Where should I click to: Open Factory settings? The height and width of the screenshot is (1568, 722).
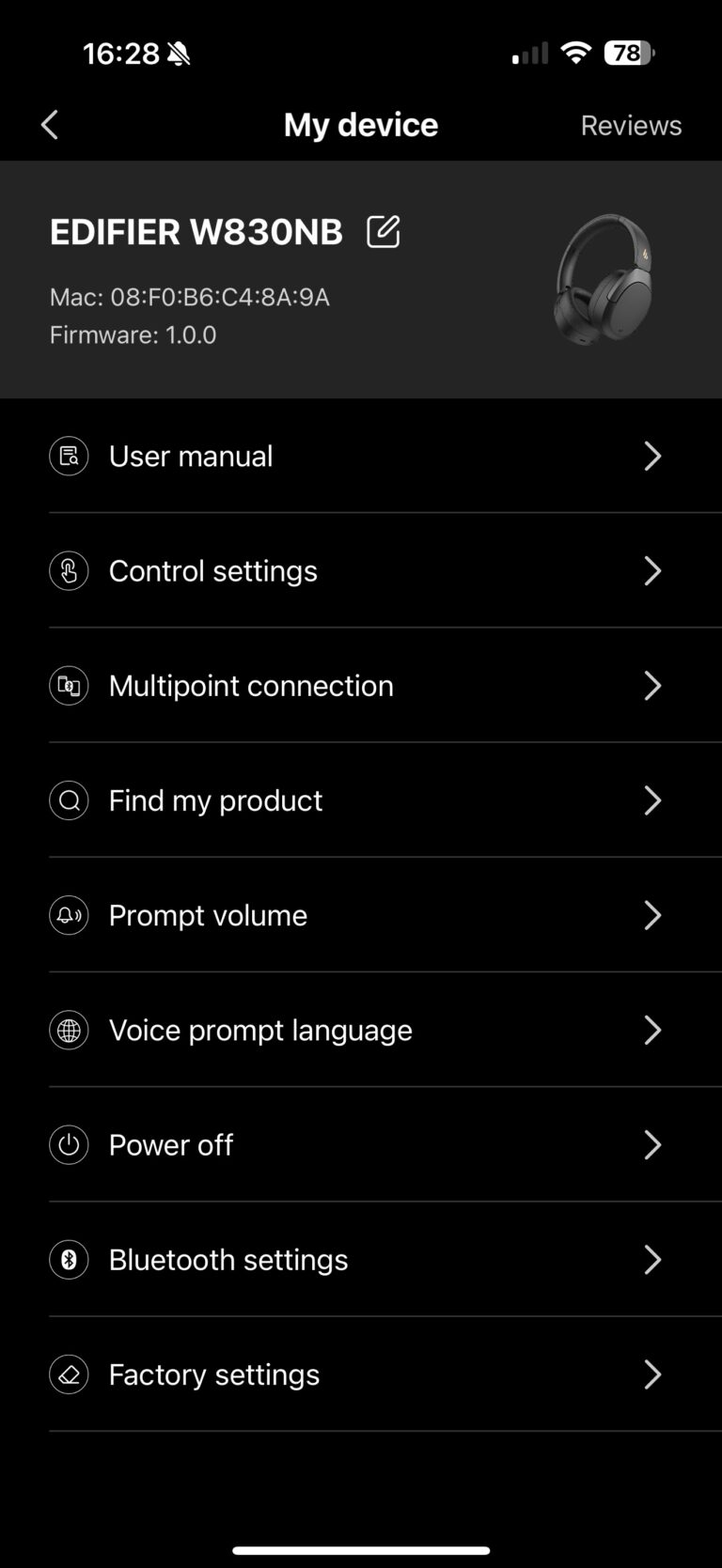[361, 1374]
